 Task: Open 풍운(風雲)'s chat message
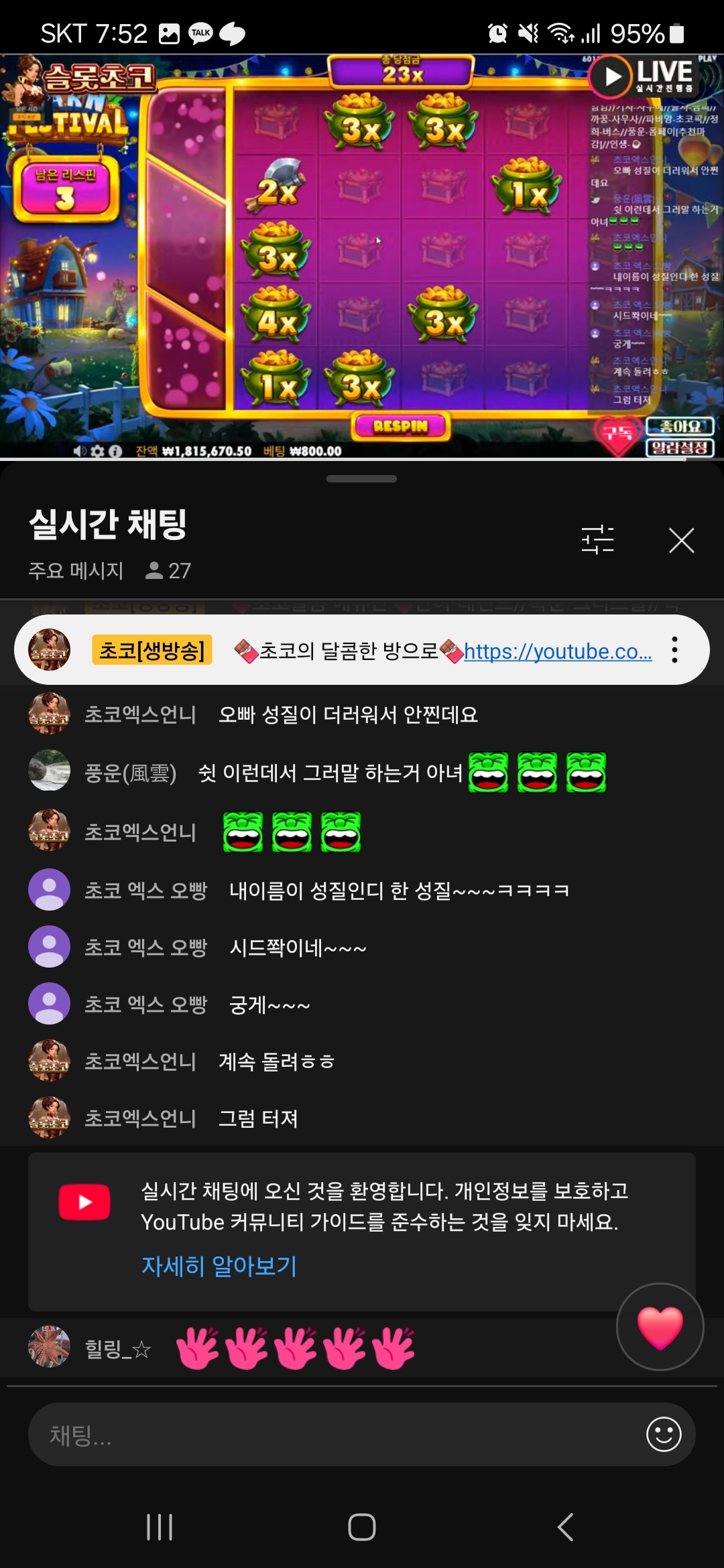[x=335, y=773]
